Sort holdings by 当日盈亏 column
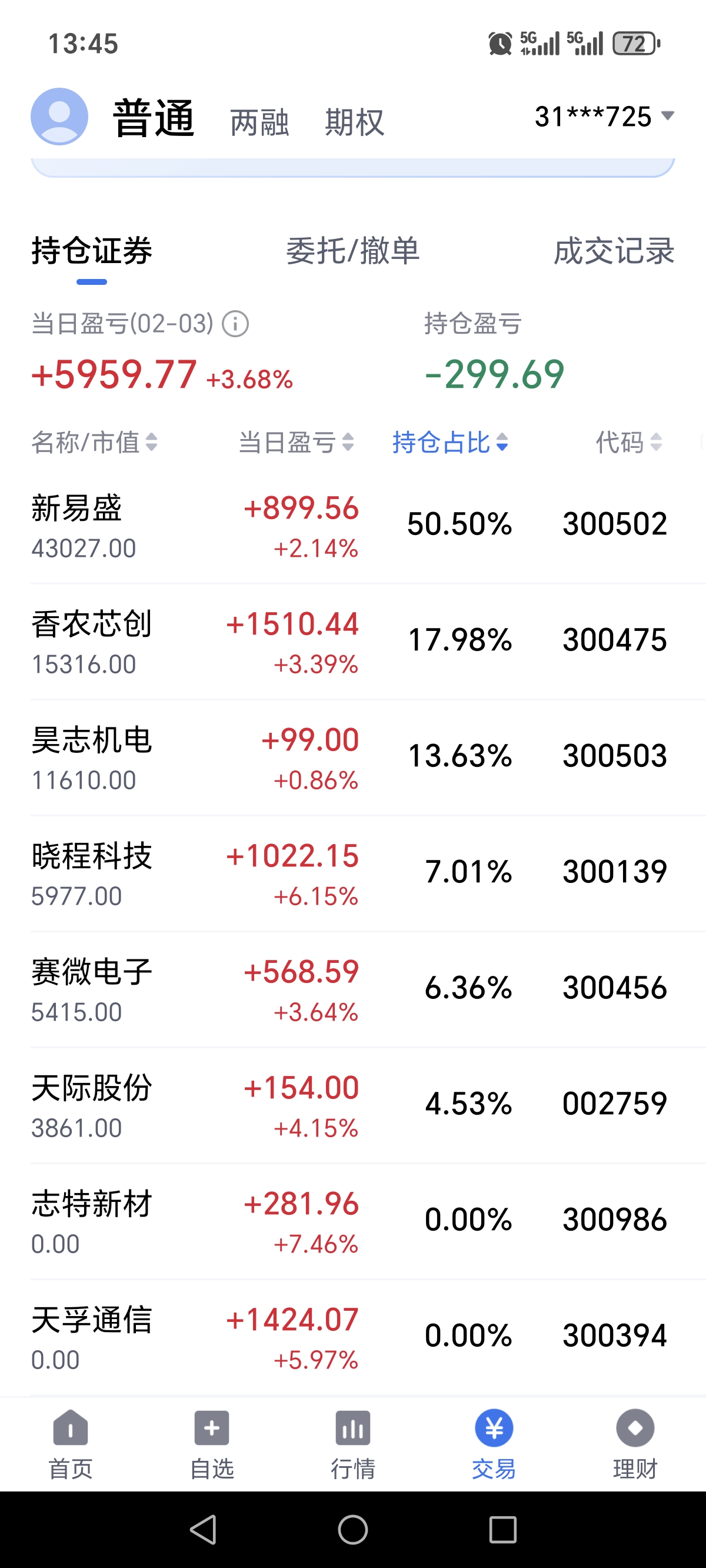The width and height of the screenshot is (706, 1568). 296,442
